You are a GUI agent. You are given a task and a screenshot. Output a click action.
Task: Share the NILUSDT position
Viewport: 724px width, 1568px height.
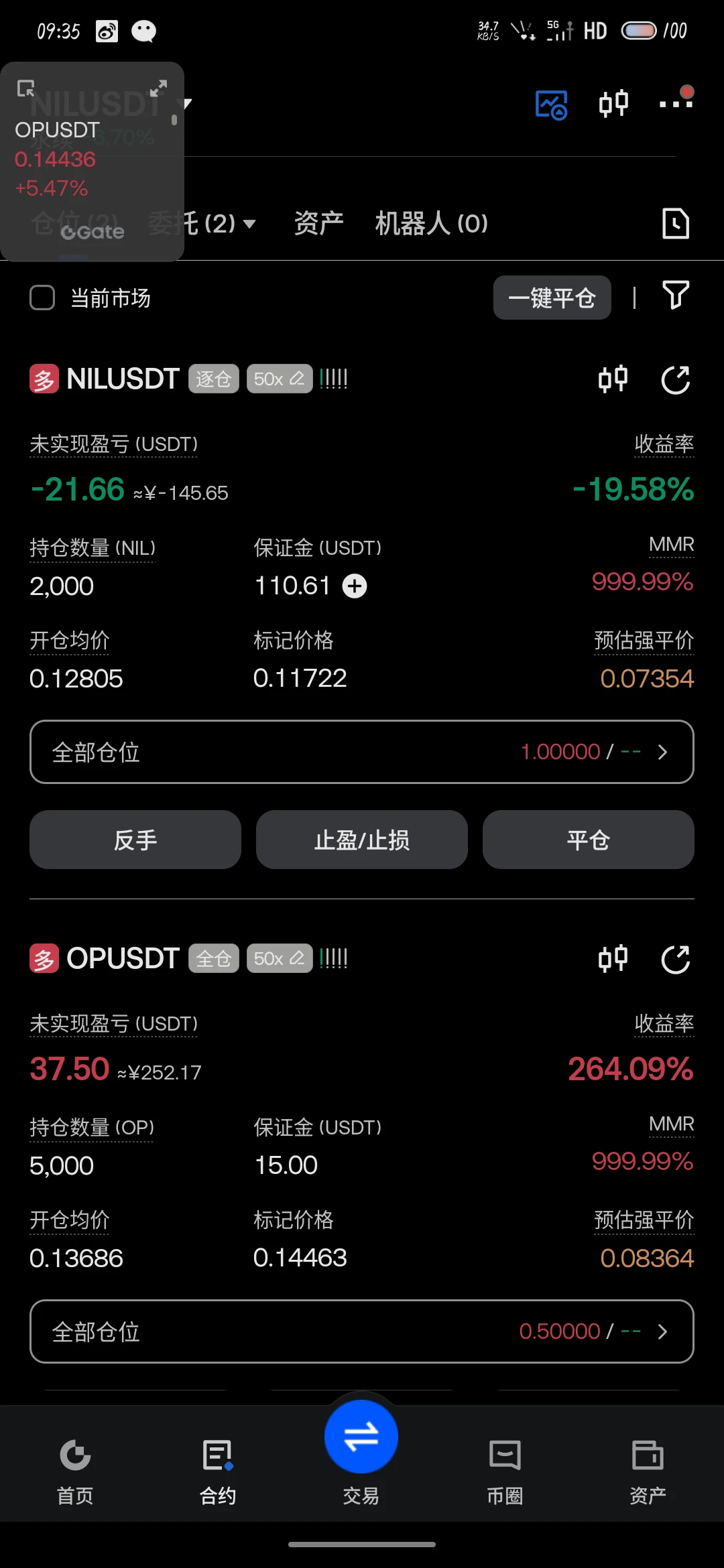tap(676, 380)
